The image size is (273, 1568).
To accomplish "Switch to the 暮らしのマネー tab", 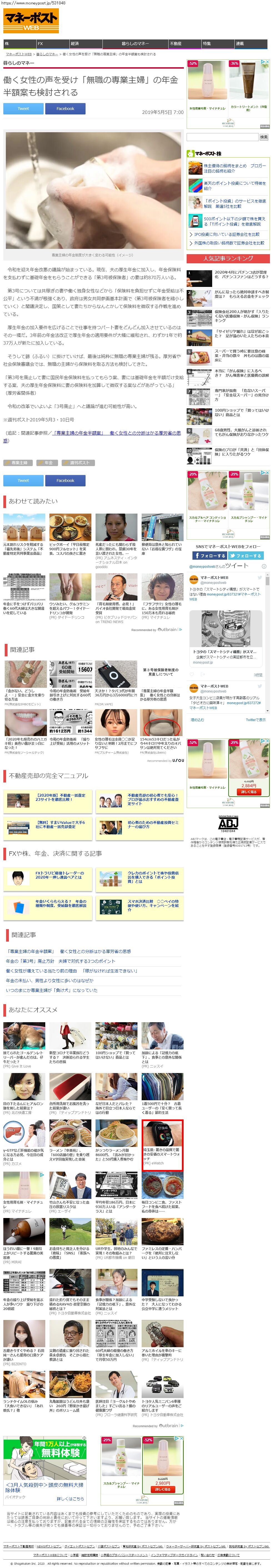I will tap(135, 44).
